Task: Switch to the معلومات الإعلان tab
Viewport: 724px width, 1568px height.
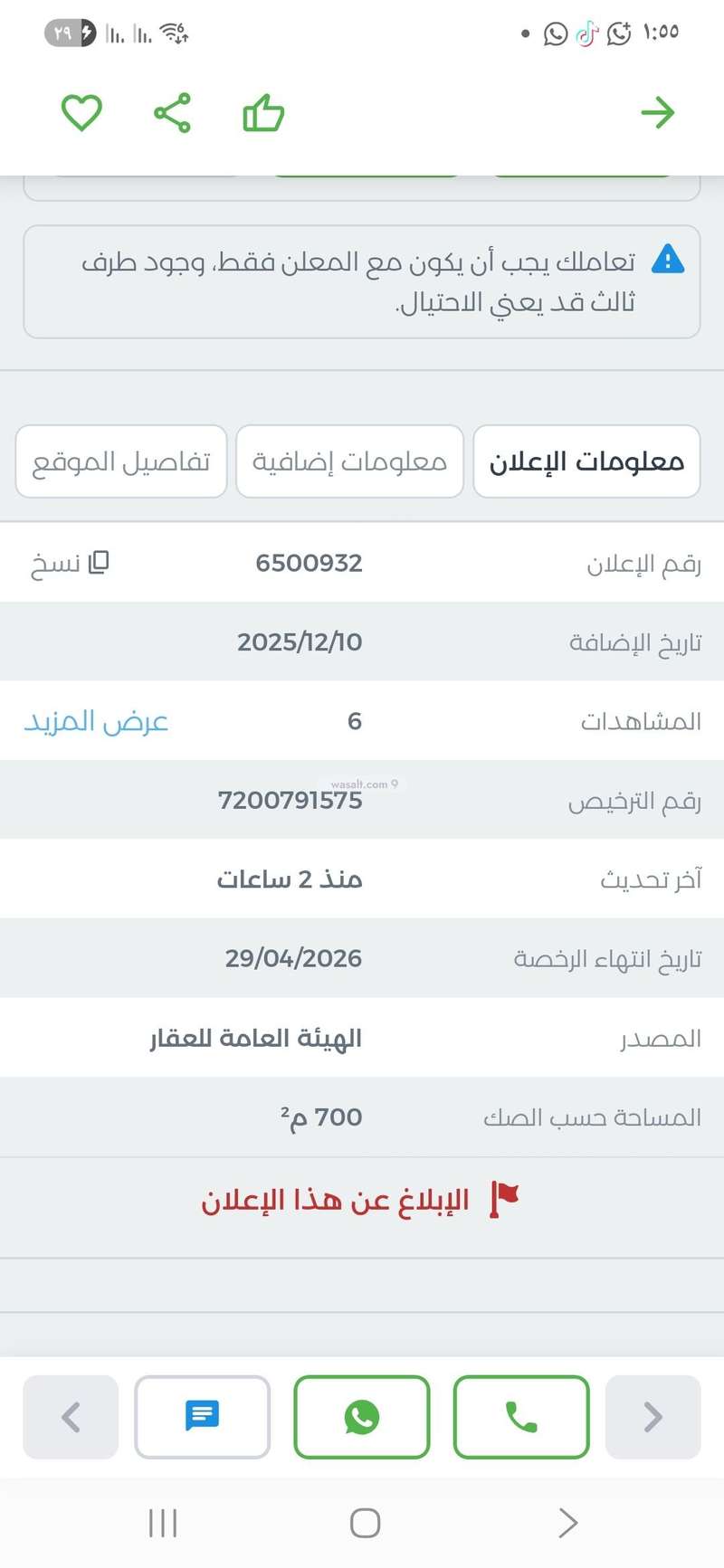Action: tap(586, 461)
